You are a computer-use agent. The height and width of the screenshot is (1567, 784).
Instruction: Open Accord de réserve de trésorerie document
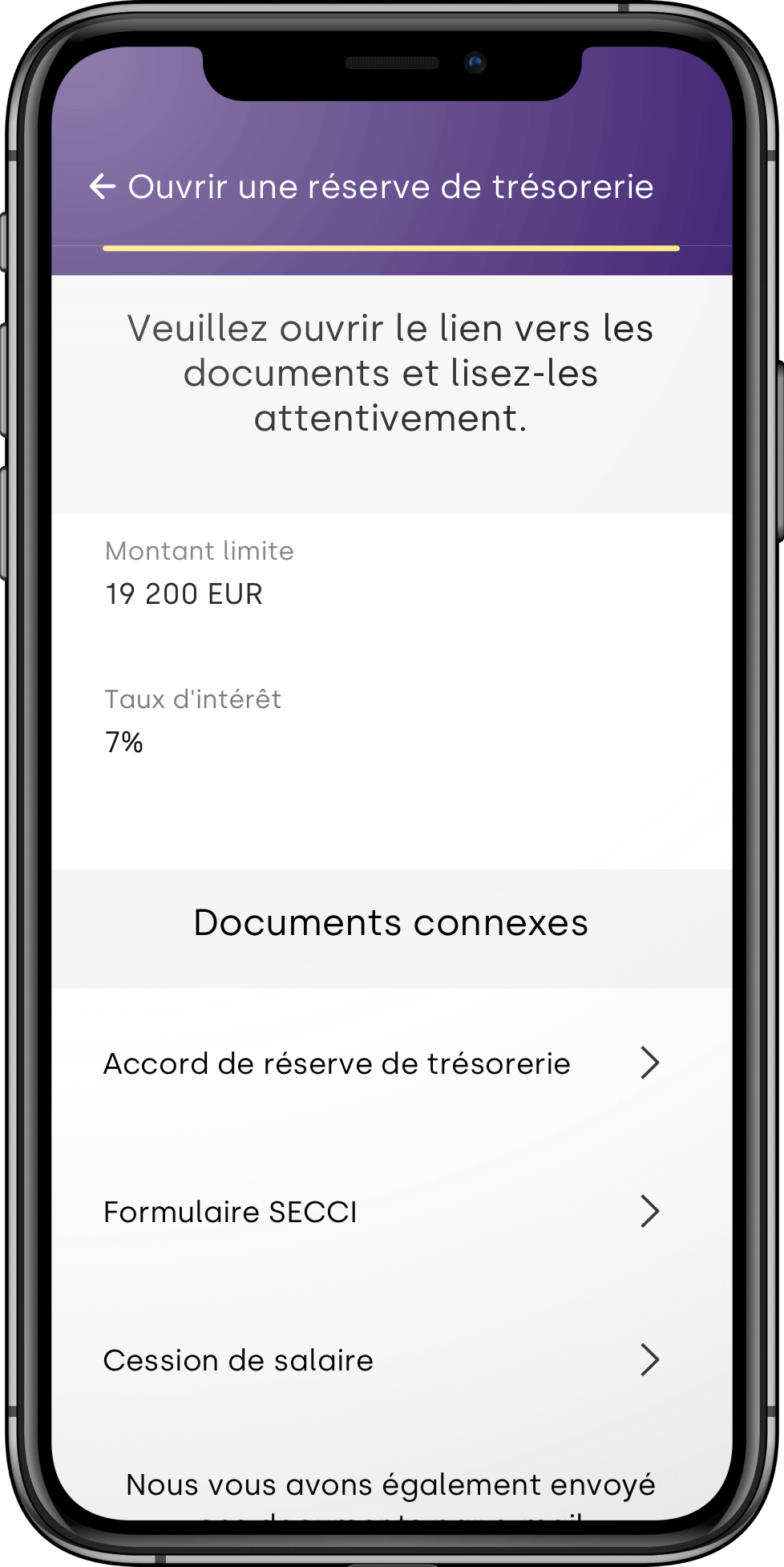pos(382,1063)
